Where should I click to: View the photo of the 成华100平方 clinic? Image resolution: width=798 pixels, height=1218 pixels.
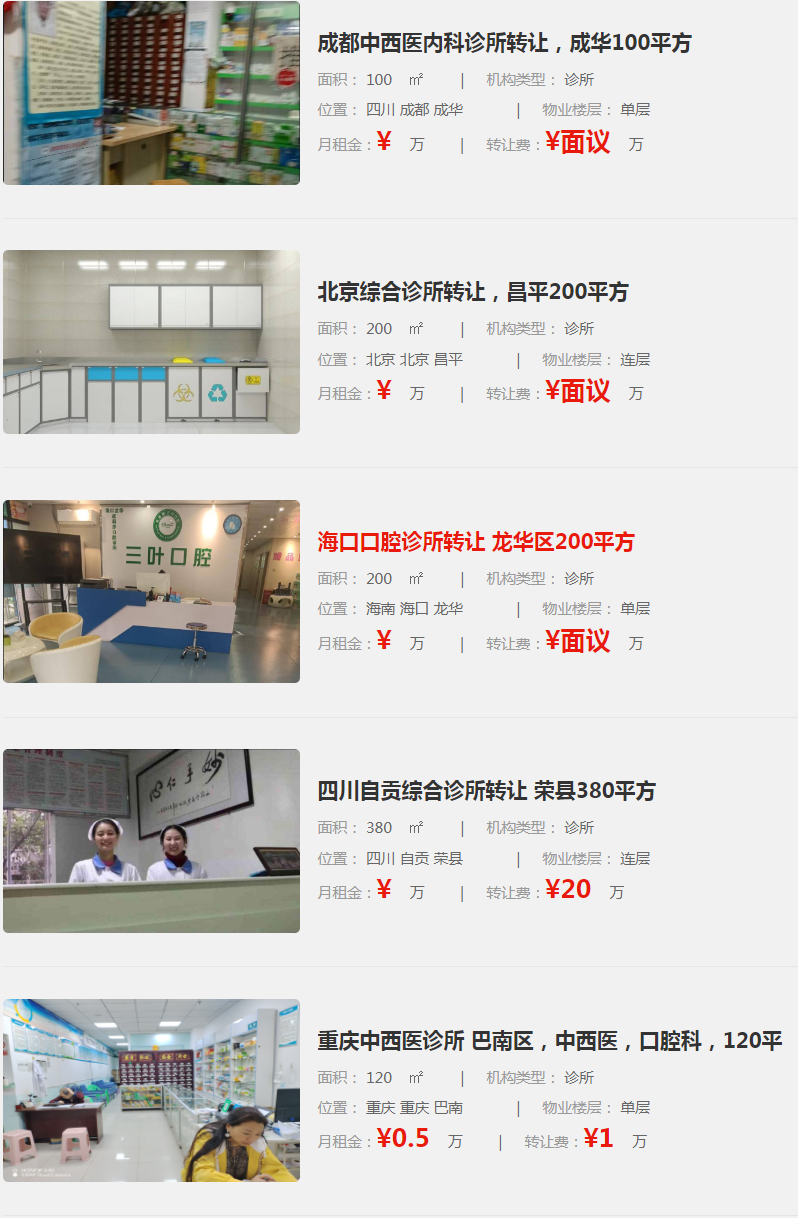point(151,93)
